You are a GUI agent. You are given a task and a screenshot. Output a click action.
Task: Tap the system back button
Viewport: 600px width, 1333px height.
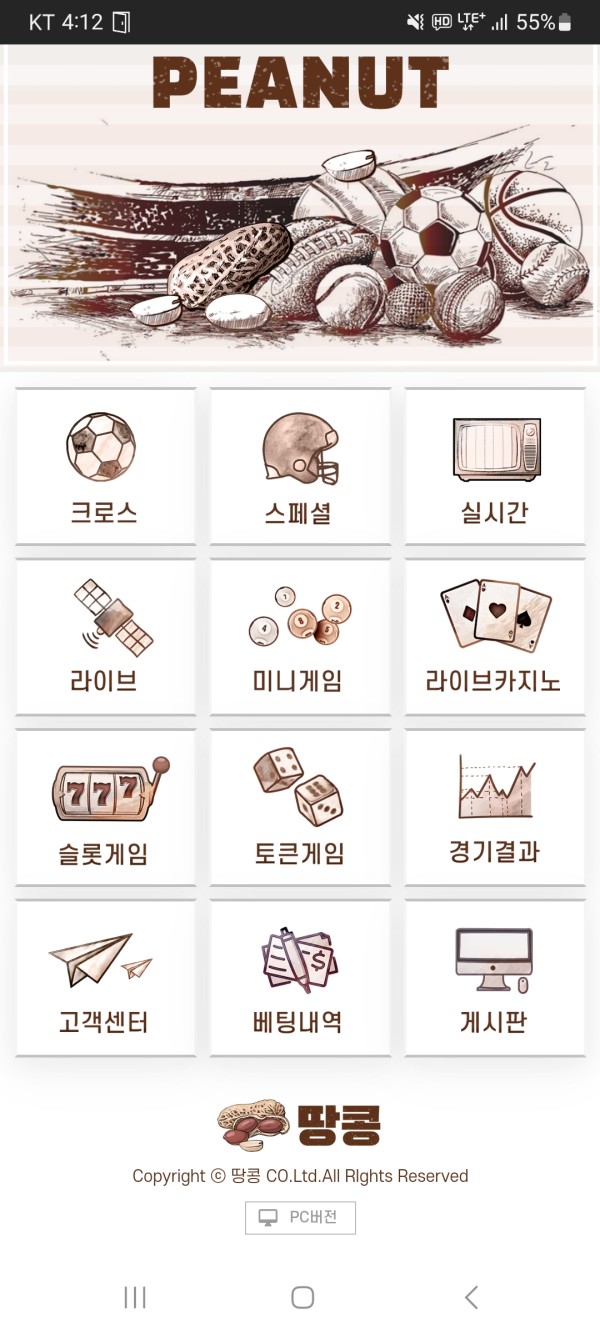[471, 1297]
